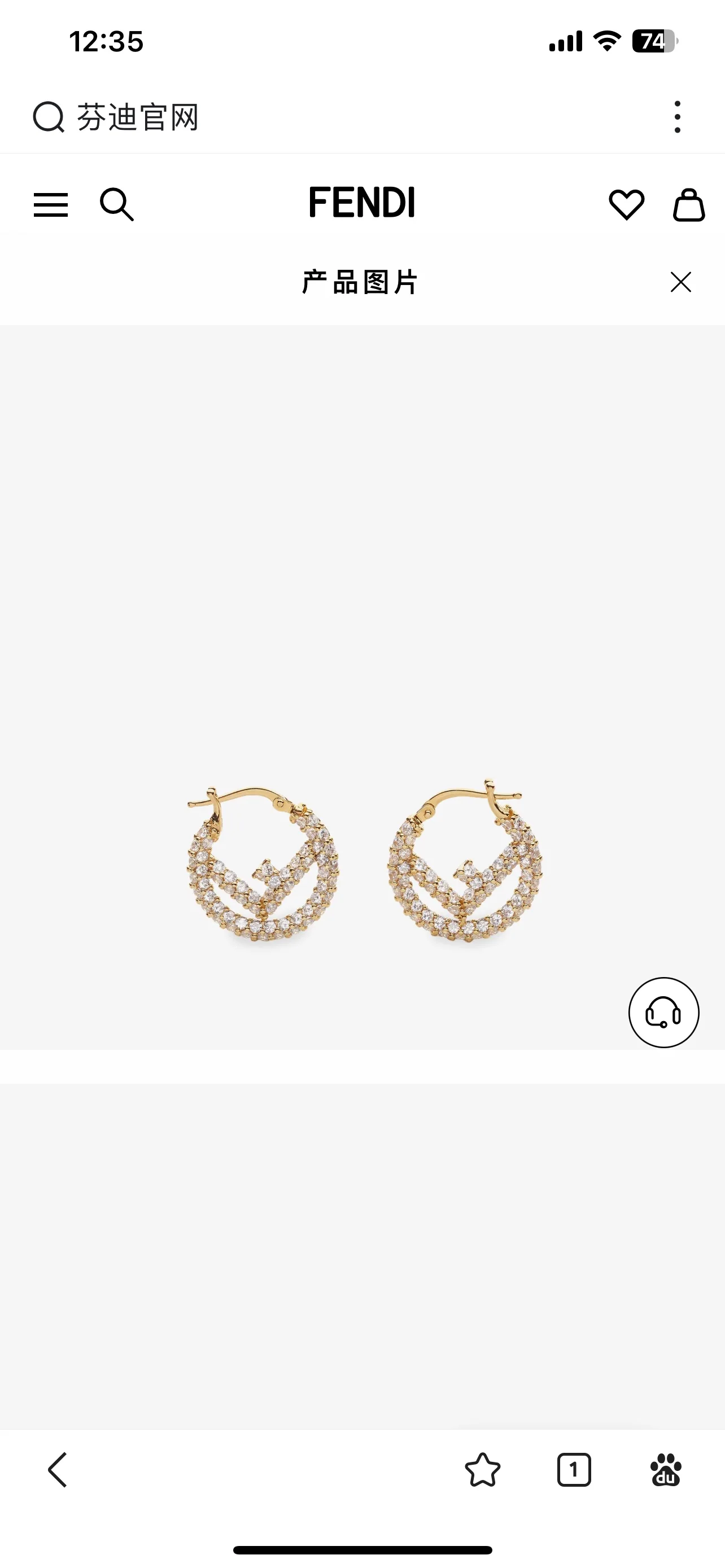This screenshot has width=725, height=1568.
Task: Open the Fendi hamburger menu
Action: 50,204
